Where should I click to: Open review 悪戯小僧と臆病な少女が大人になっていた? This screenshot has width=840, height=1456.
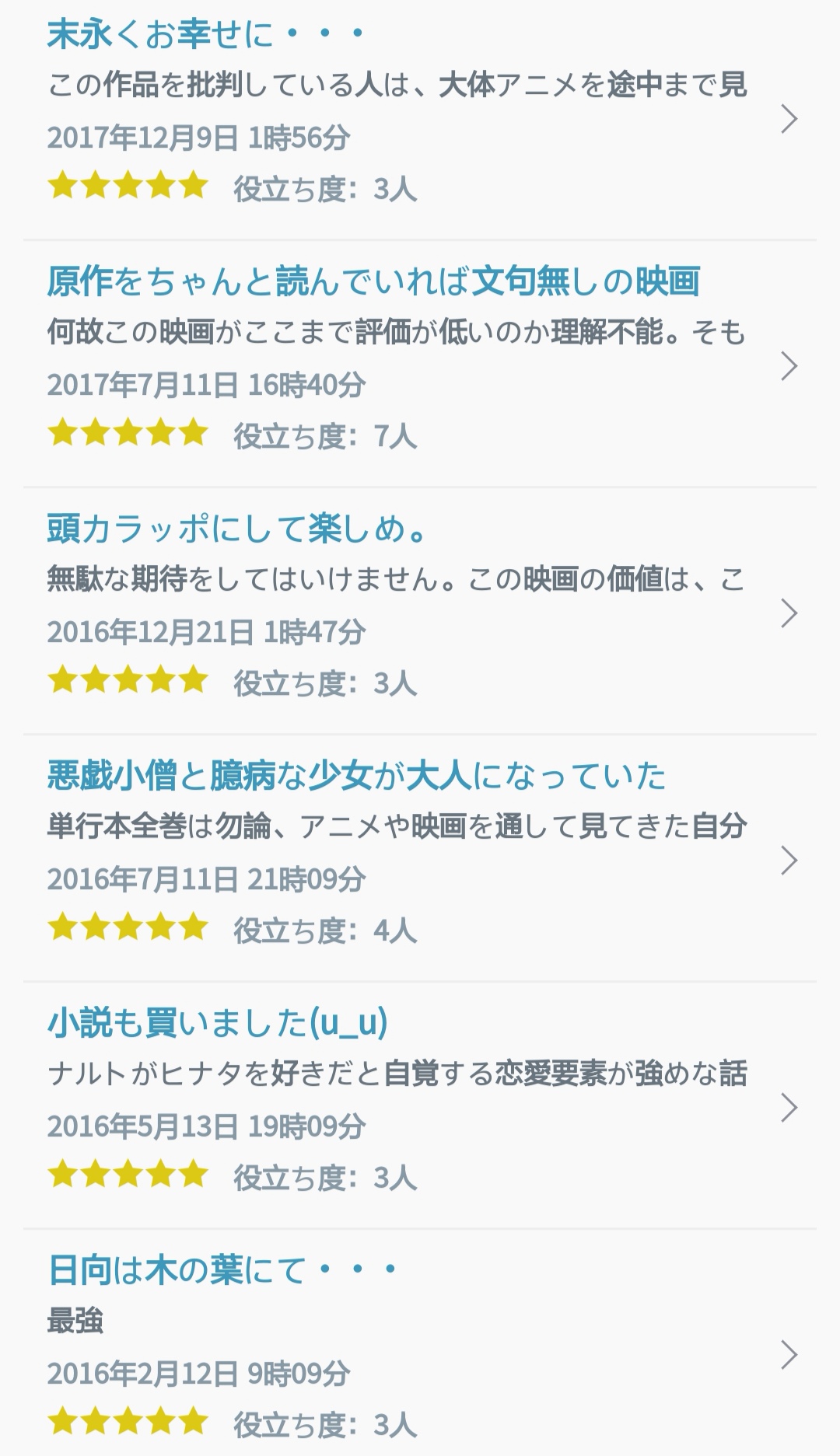click(x=356, y=776)
